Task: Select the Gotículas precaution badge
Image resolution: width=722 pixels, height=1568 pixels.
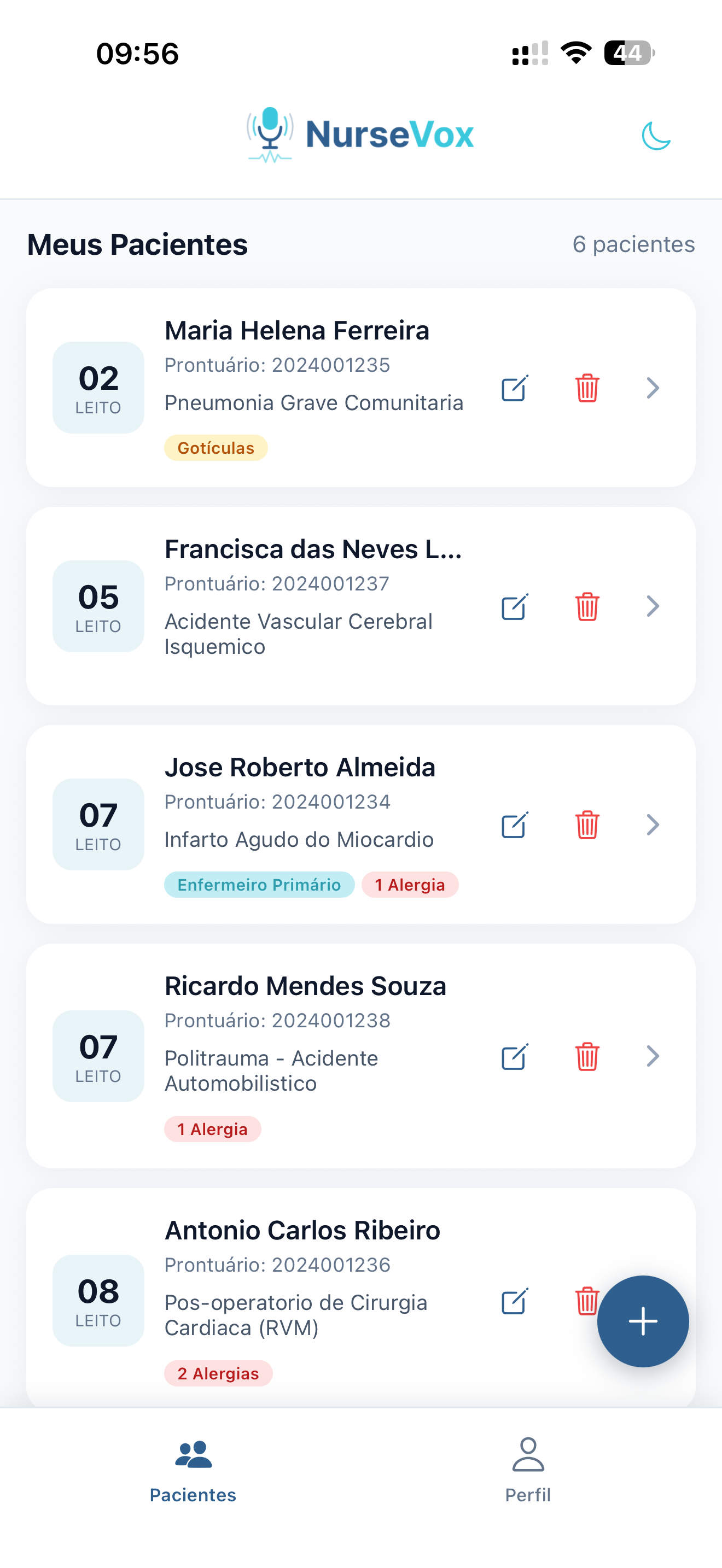Action: point(216,448)
